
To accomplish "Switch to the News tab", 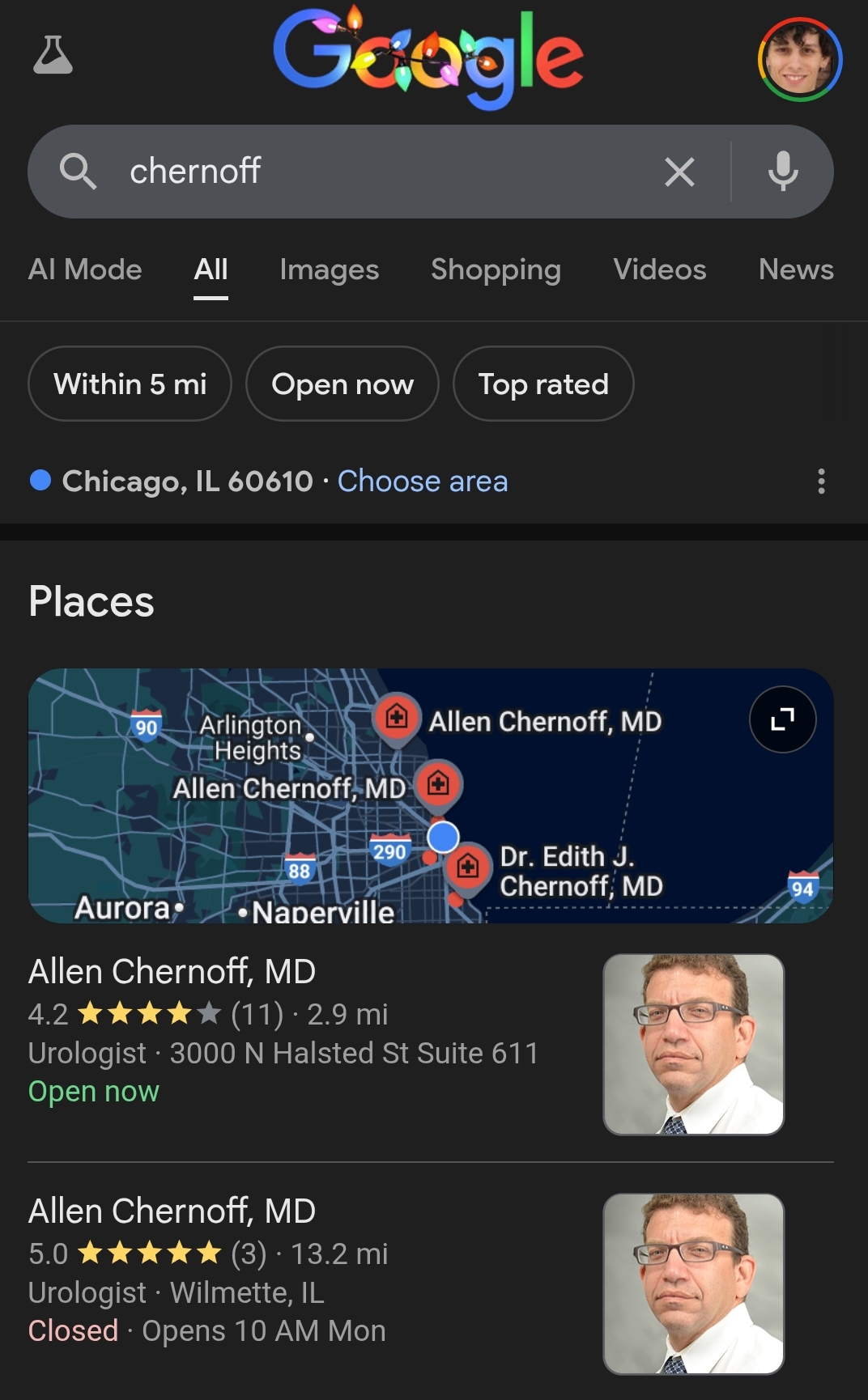I will click(795, 269).
